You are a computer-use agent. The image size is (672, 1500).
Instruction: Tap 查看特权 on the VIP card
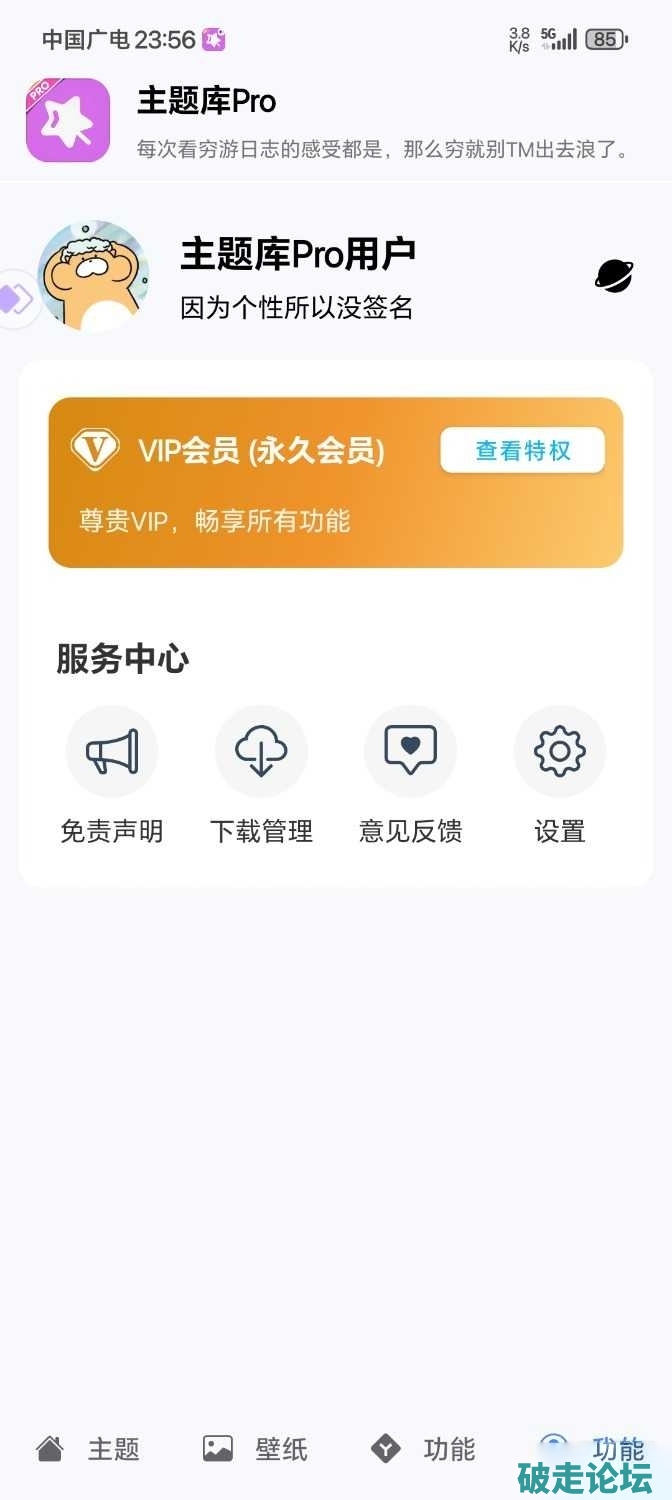point(522,451)
